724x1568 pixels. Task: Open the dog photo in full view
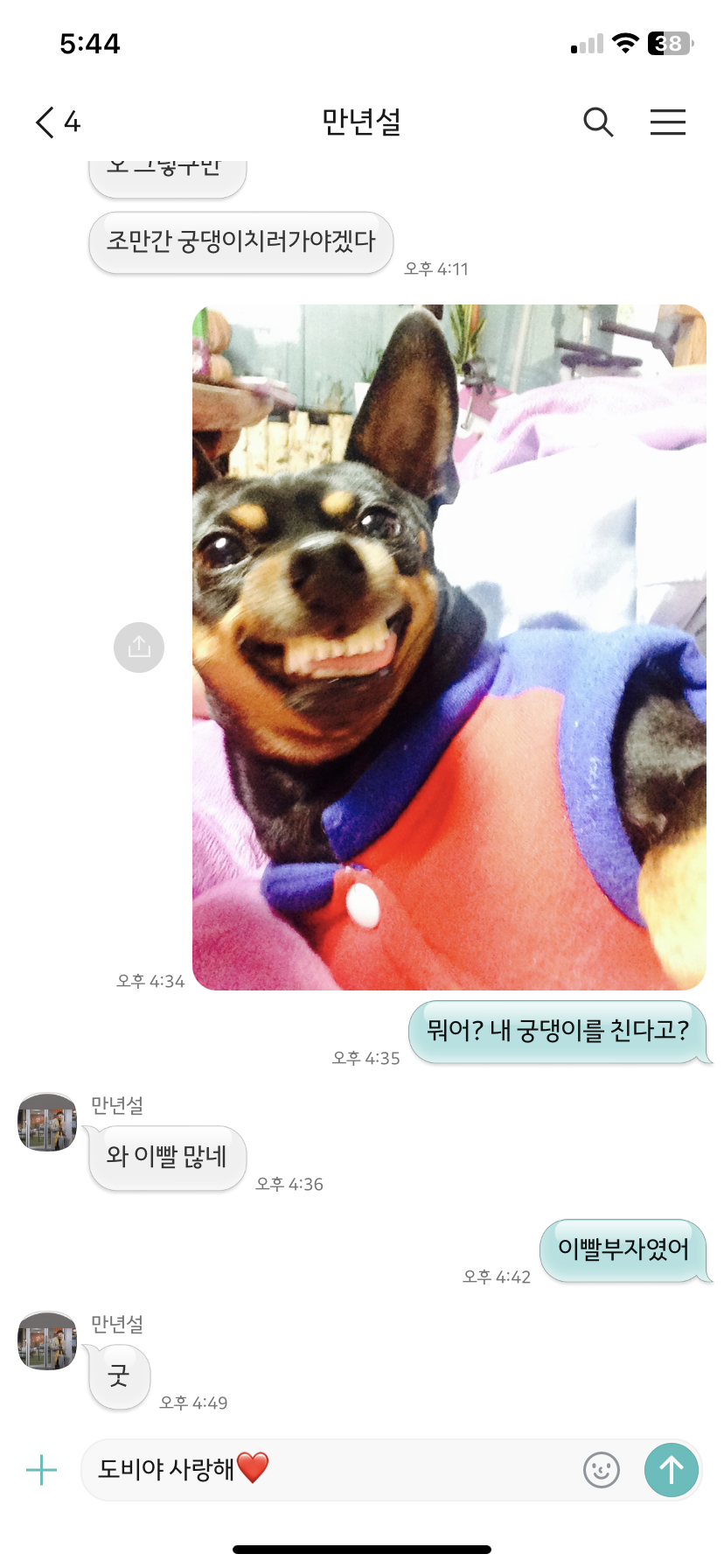click(449, 647)
